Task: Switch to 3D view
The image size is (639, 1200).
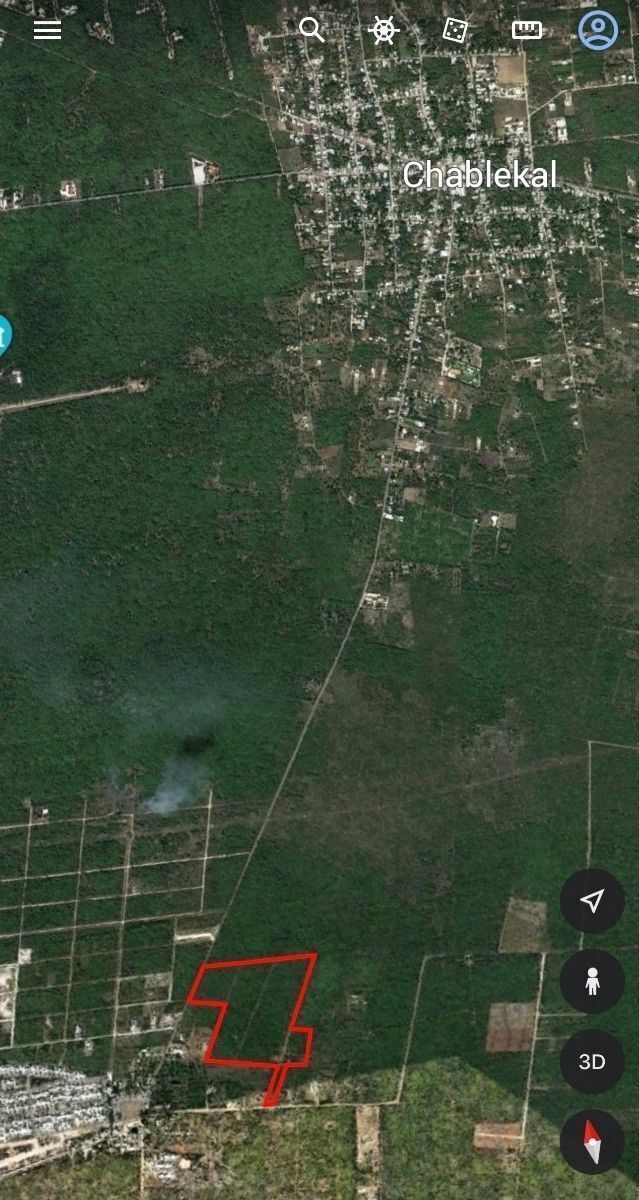Action: tap(592, 1061)
